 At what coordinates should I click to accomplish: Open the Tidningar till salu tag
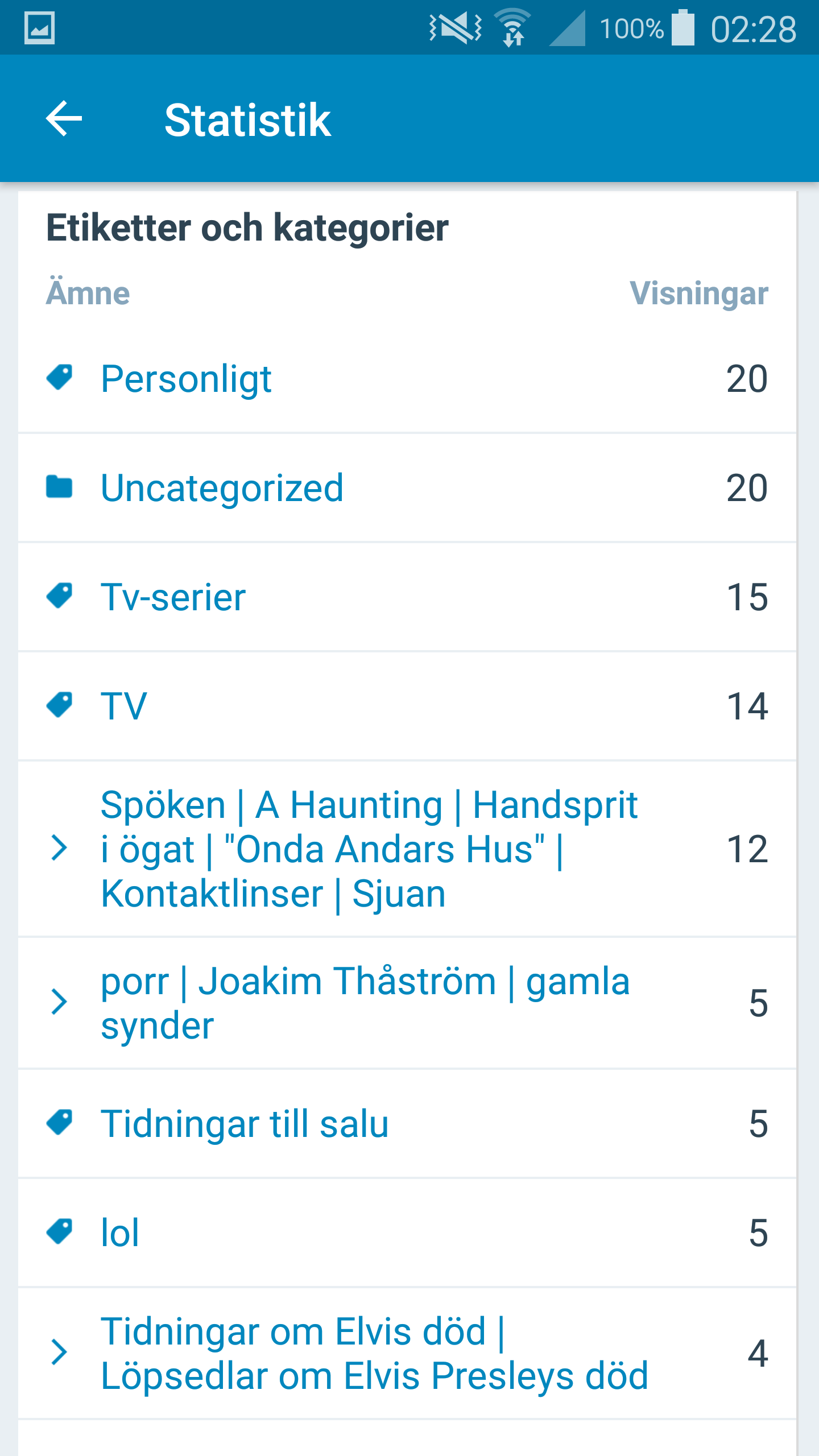(245, 1124)
